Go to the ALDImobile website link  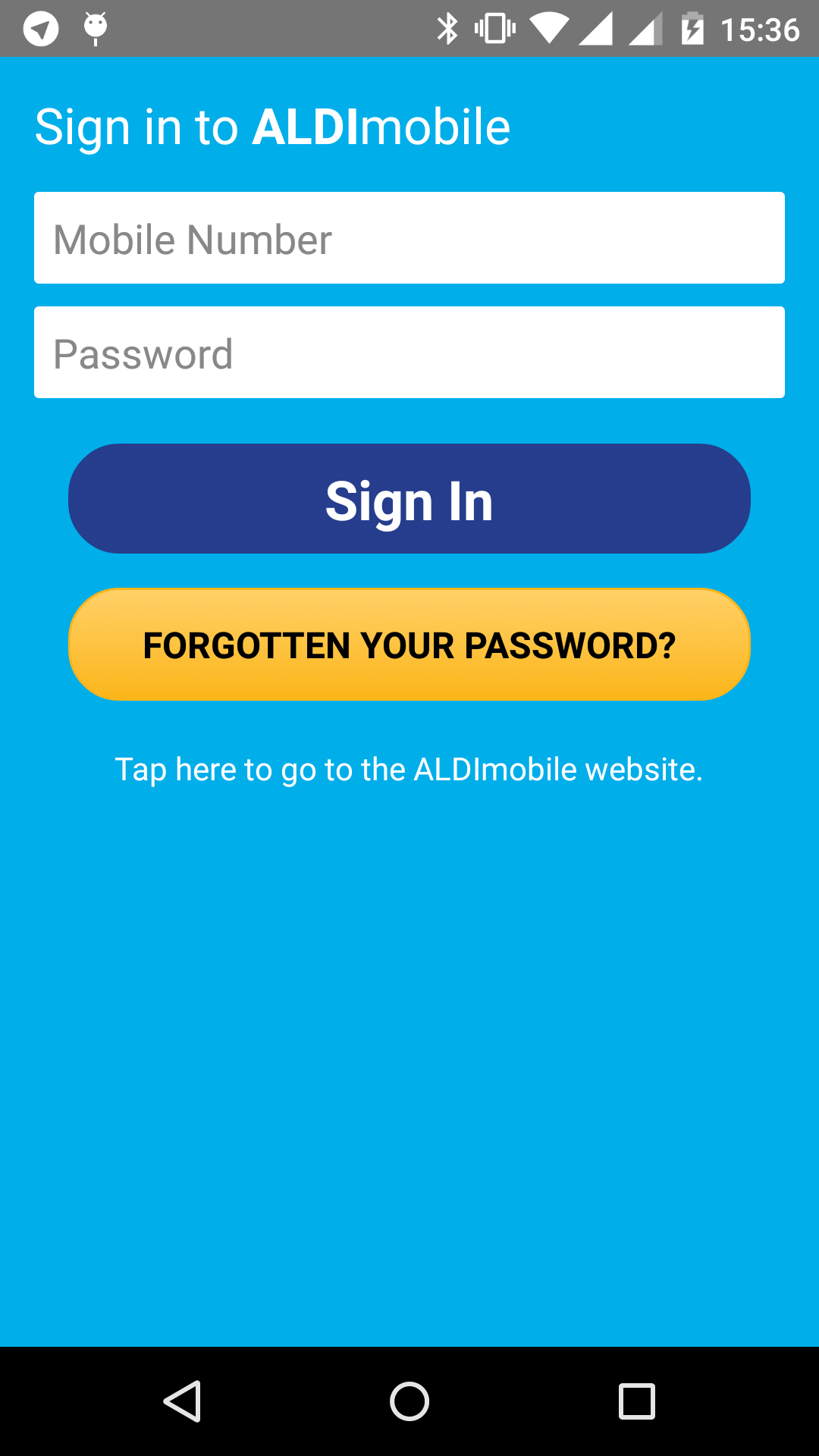pyautogui.click(x=409, y=770)
